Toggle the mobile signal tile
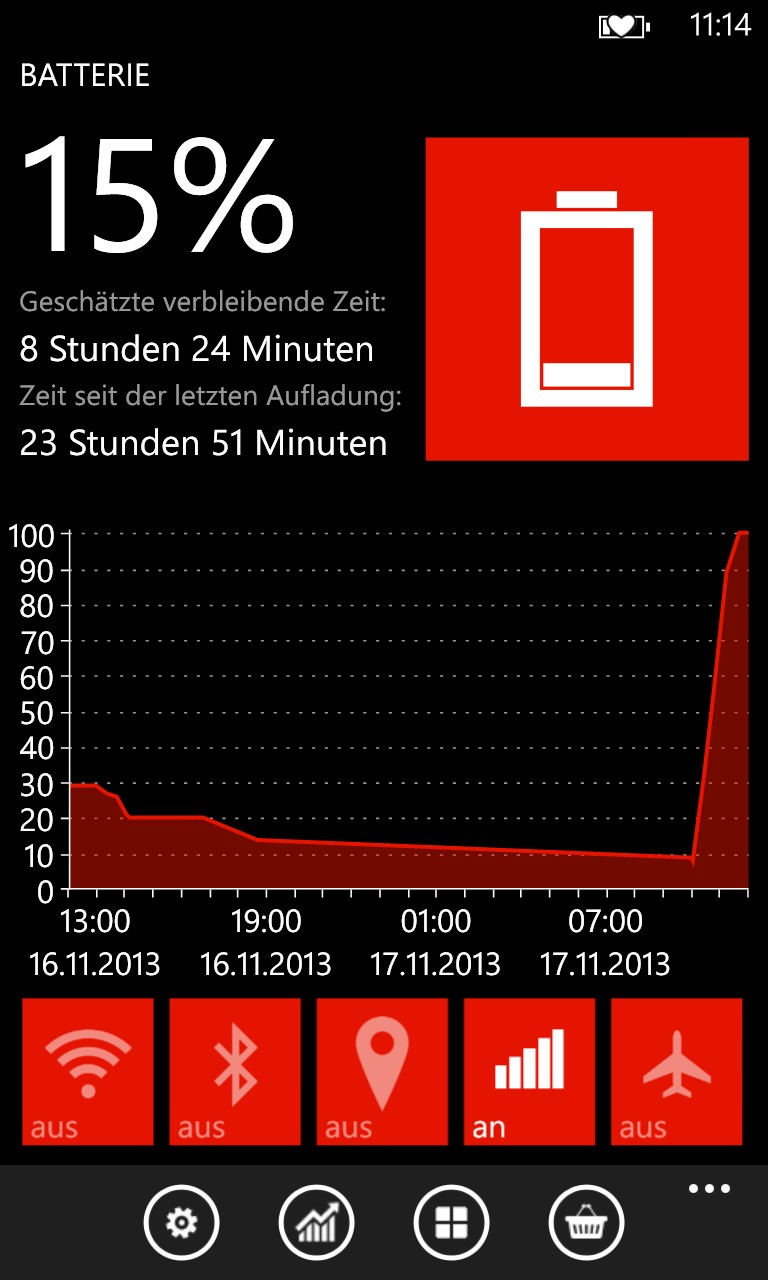 (529, 1071)
